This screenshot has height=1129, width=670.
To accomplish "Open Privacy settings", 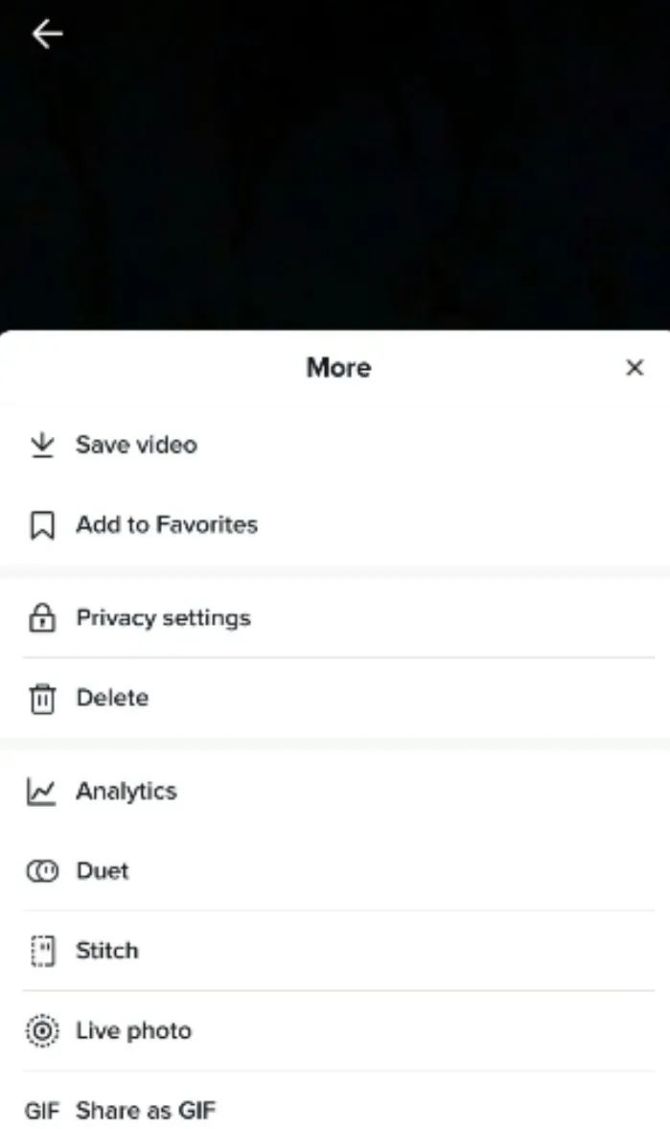I will tap(163, 618).
